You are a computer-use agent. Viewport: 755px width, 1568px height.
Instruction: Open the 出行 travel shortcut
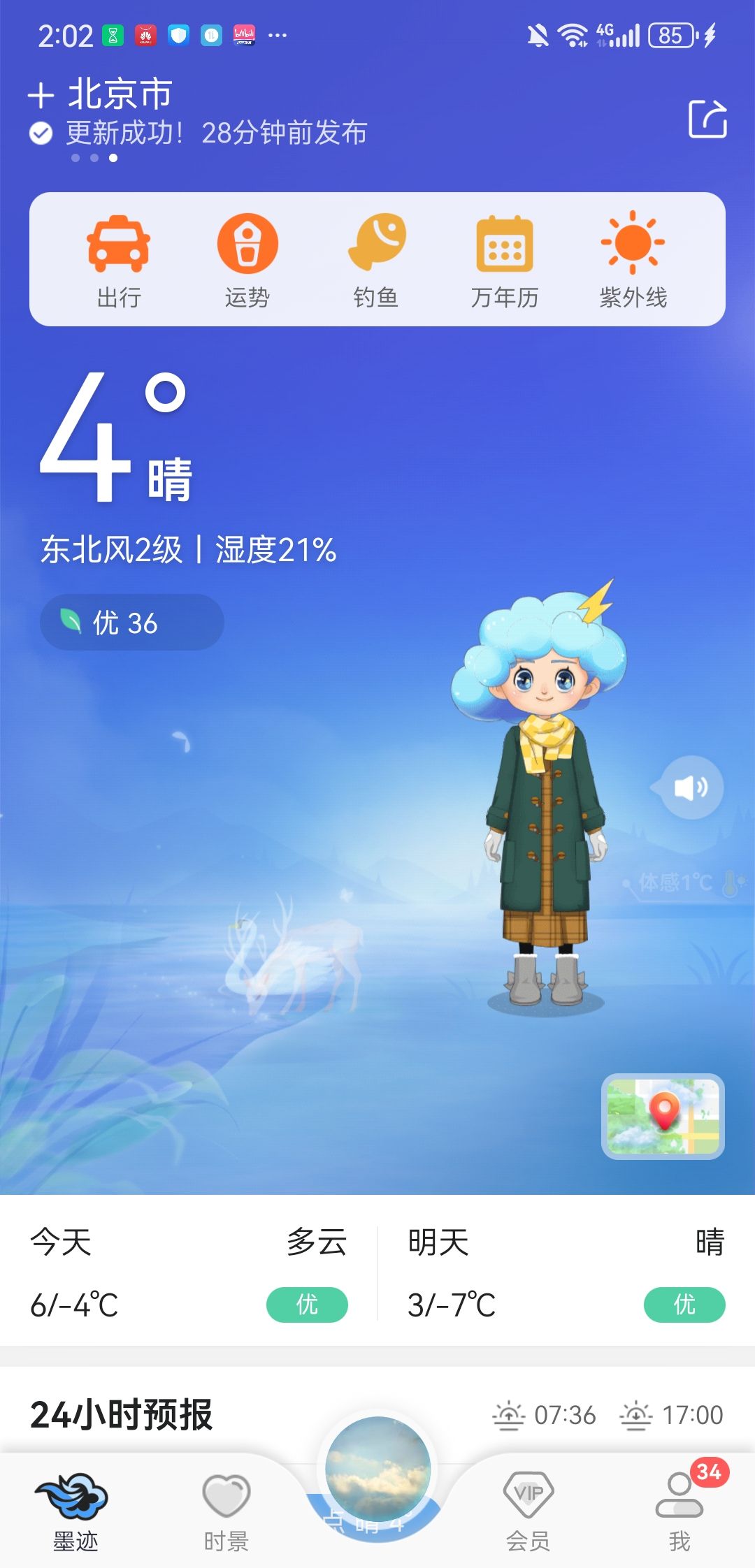pos(119,260)
